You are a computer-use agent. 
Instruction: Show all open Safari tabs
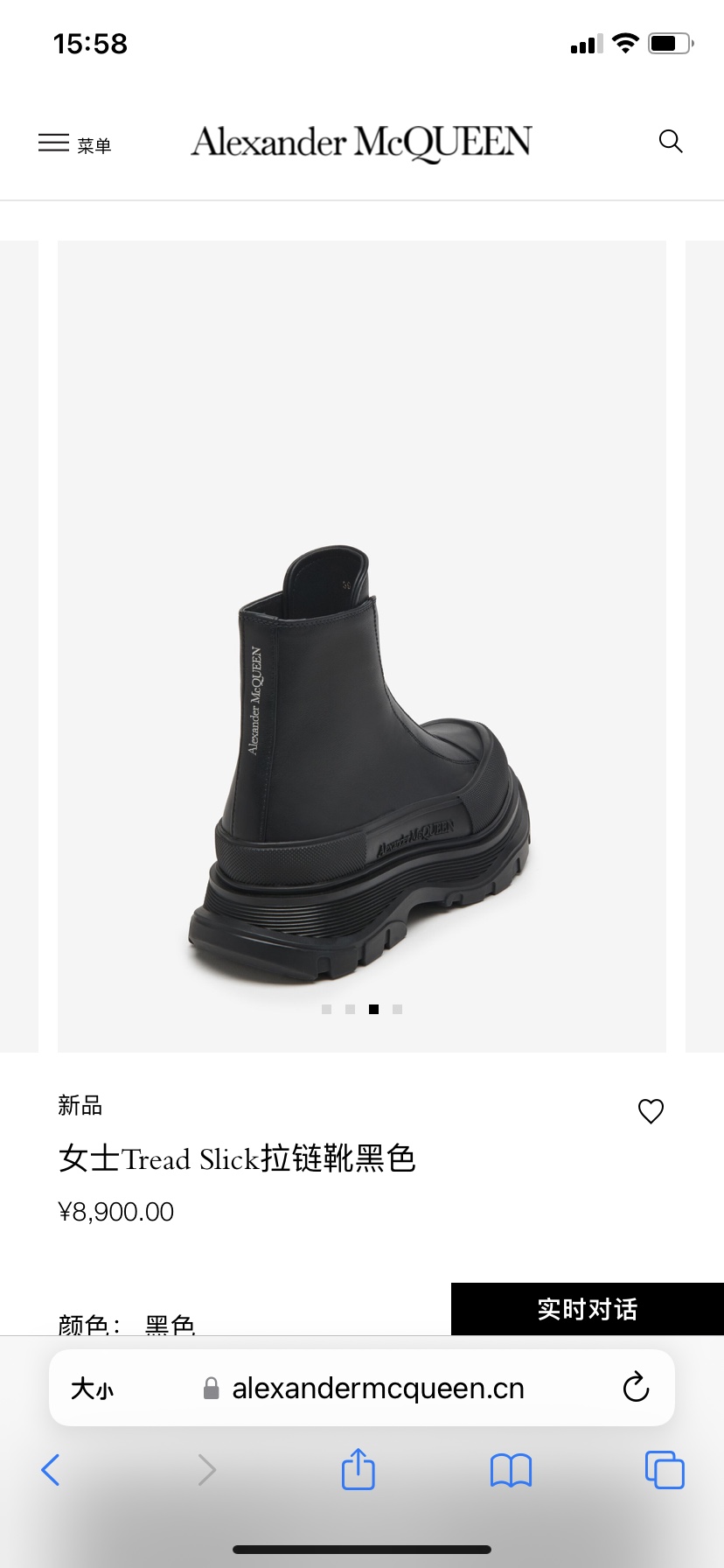(664, 1470)
